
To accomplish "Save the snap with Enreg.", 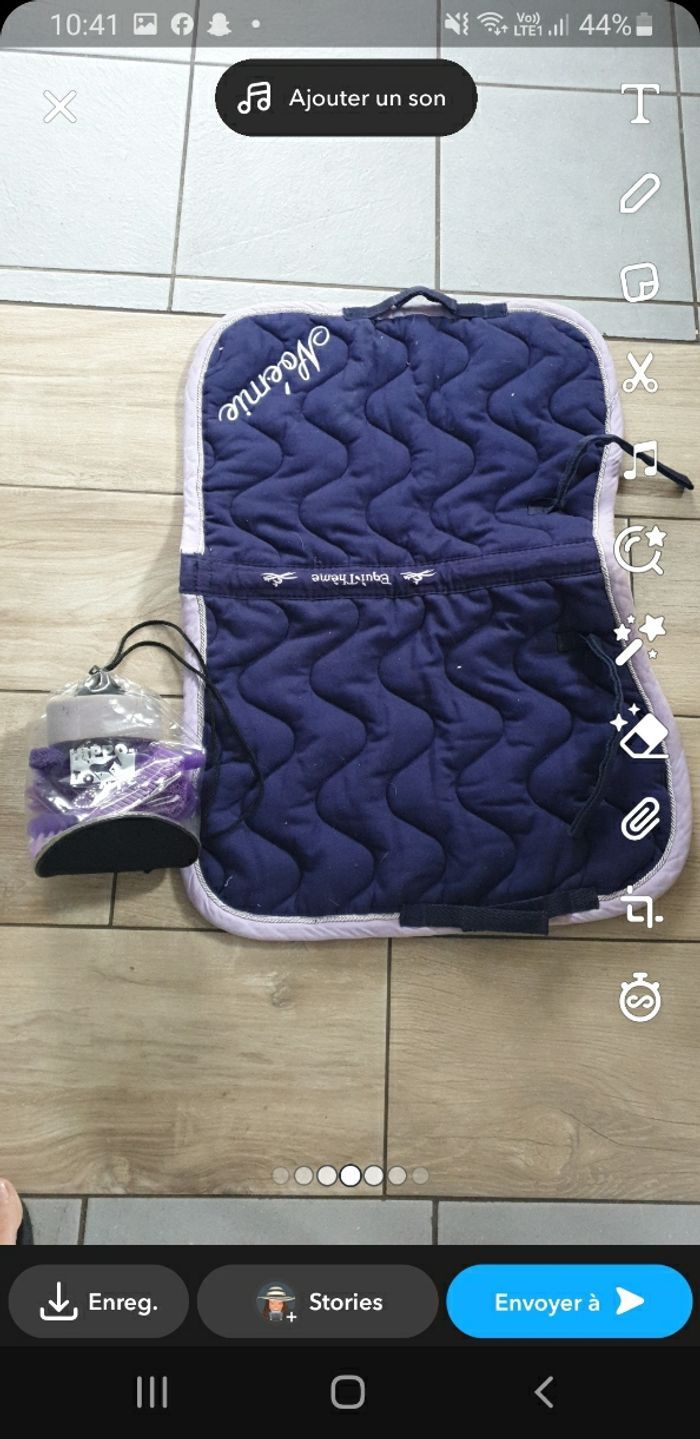I will (x=98, y=1302).
